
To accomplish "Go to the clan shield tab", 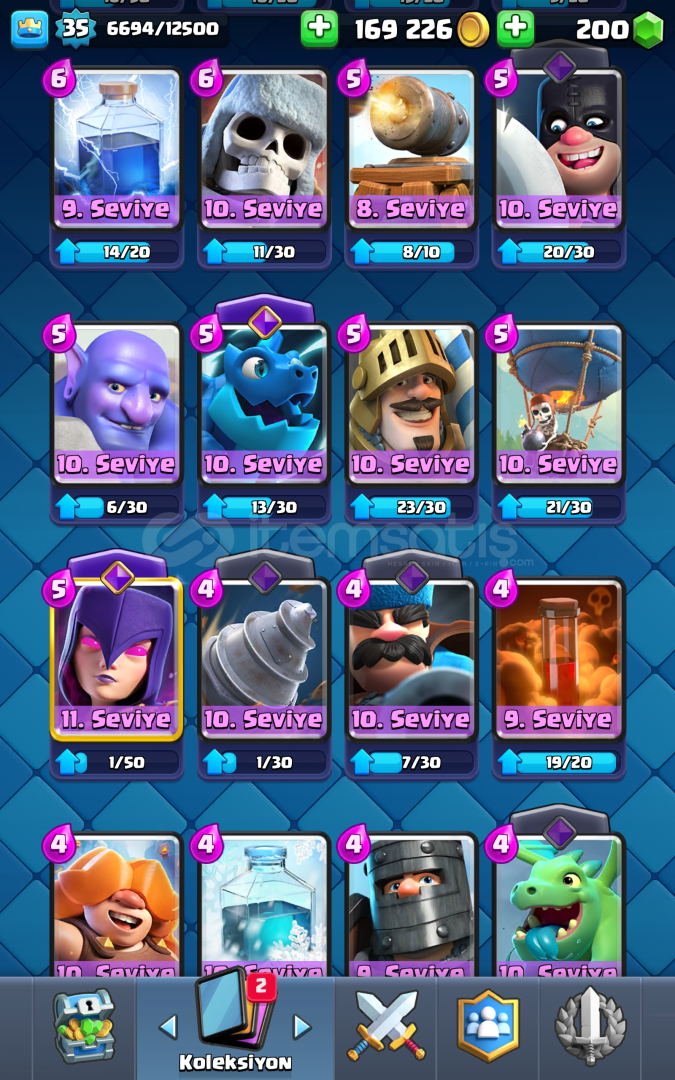I will click(x=488, y=1027).
